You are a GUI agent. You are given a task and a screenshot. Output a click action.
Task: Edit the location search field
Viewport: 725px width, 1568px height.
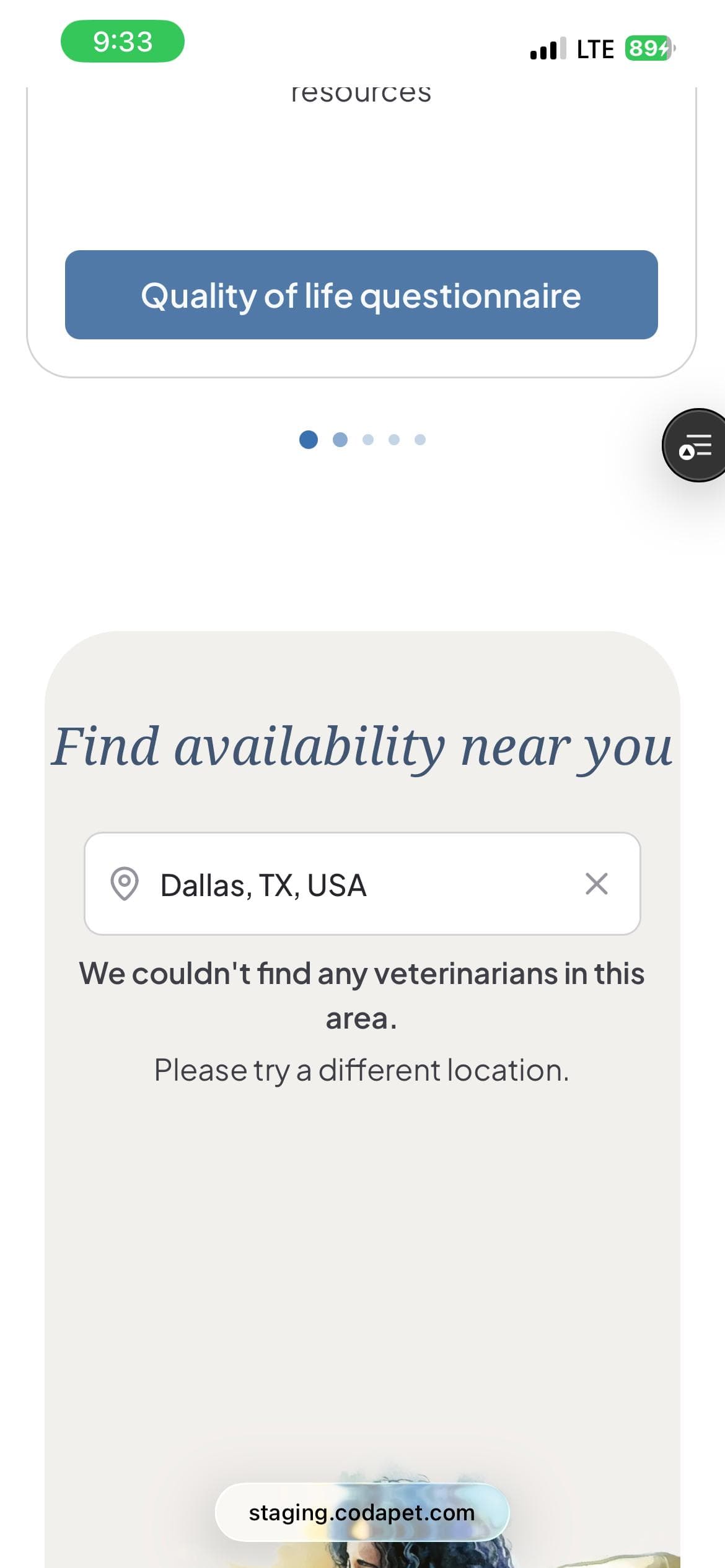pos(362,884)
